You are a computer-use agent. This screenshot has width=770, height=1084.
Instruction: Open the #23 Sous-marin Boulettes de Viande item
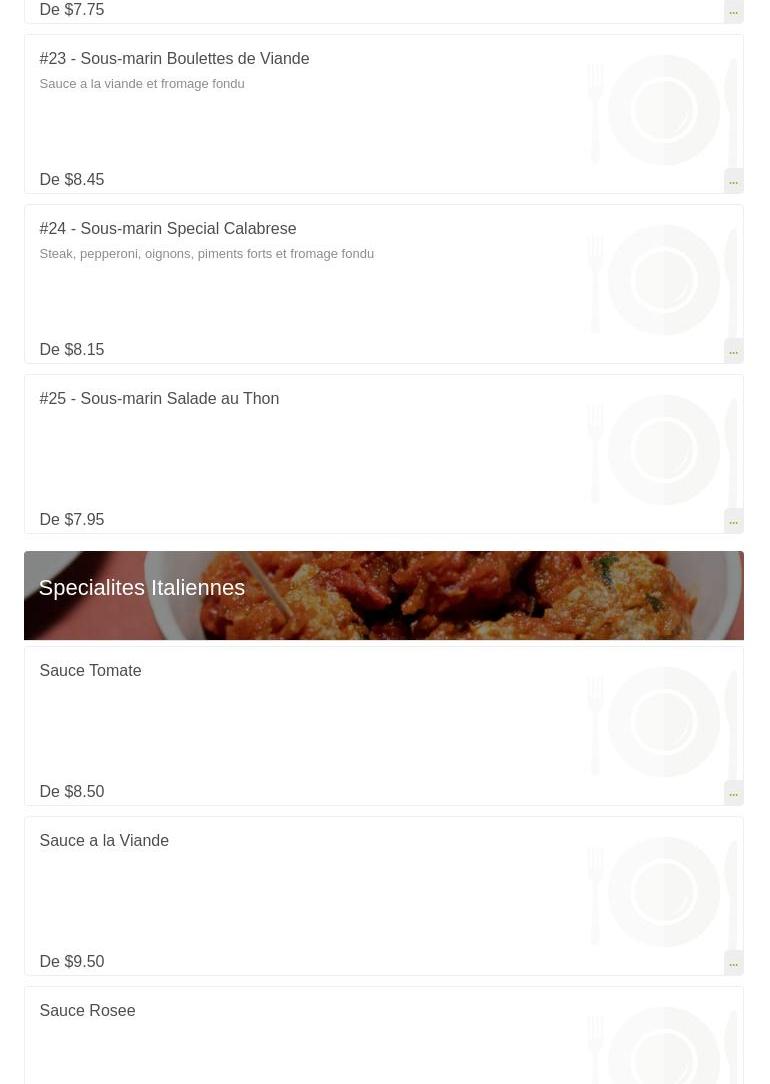point(174,59)
